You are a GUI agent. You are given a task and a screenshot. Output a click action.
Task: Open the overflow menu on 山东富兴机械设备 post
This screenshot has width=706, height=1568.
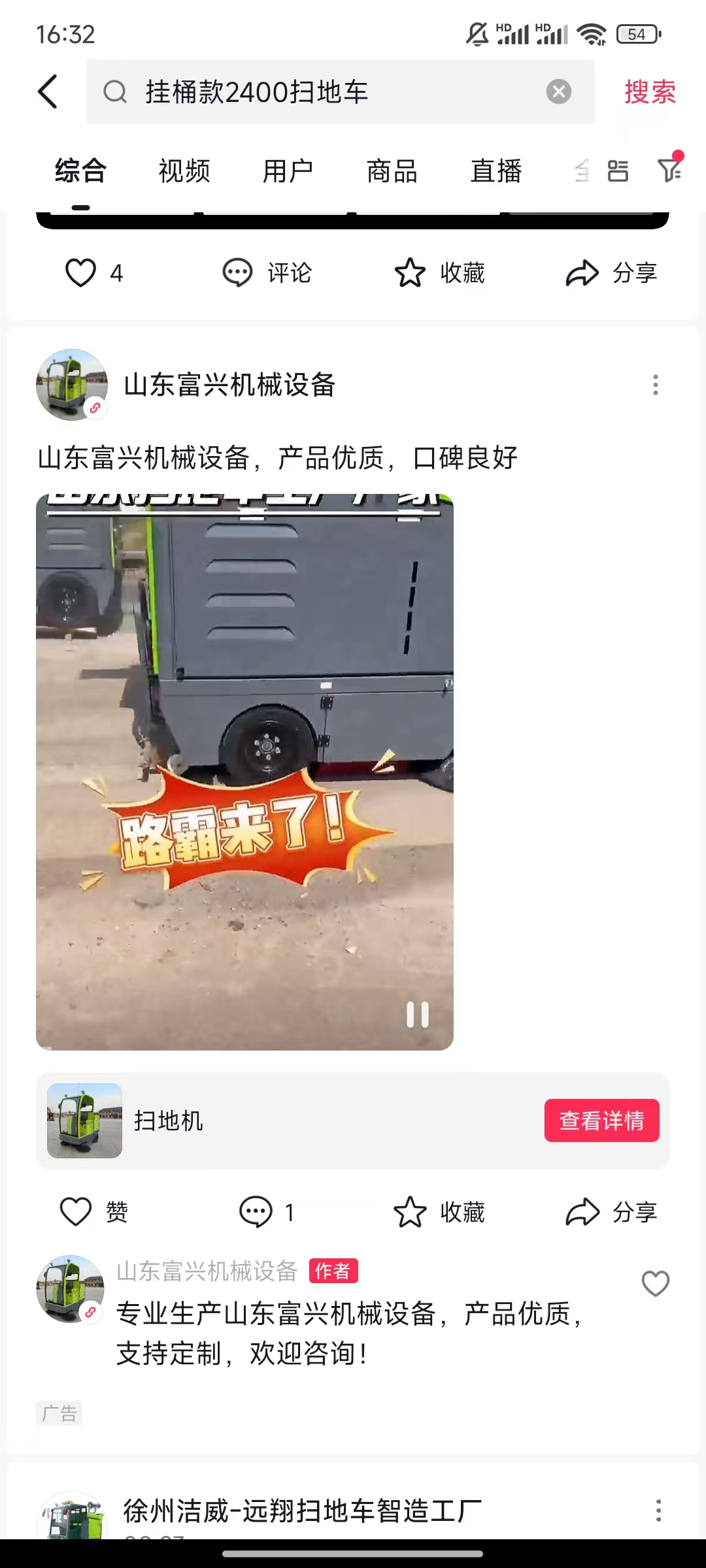coord(655,385)
